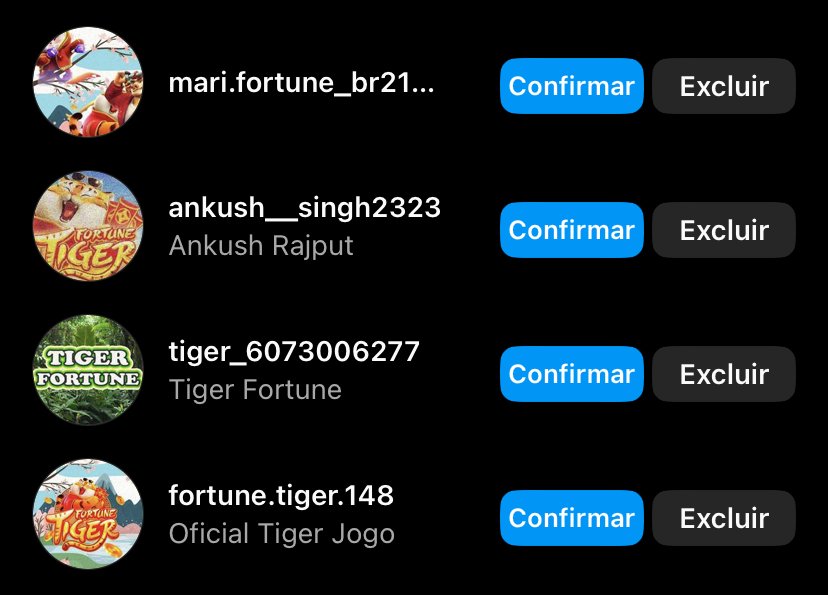
Task: Remove tiger_6073006277's follow request
Action: pos(724,374)
